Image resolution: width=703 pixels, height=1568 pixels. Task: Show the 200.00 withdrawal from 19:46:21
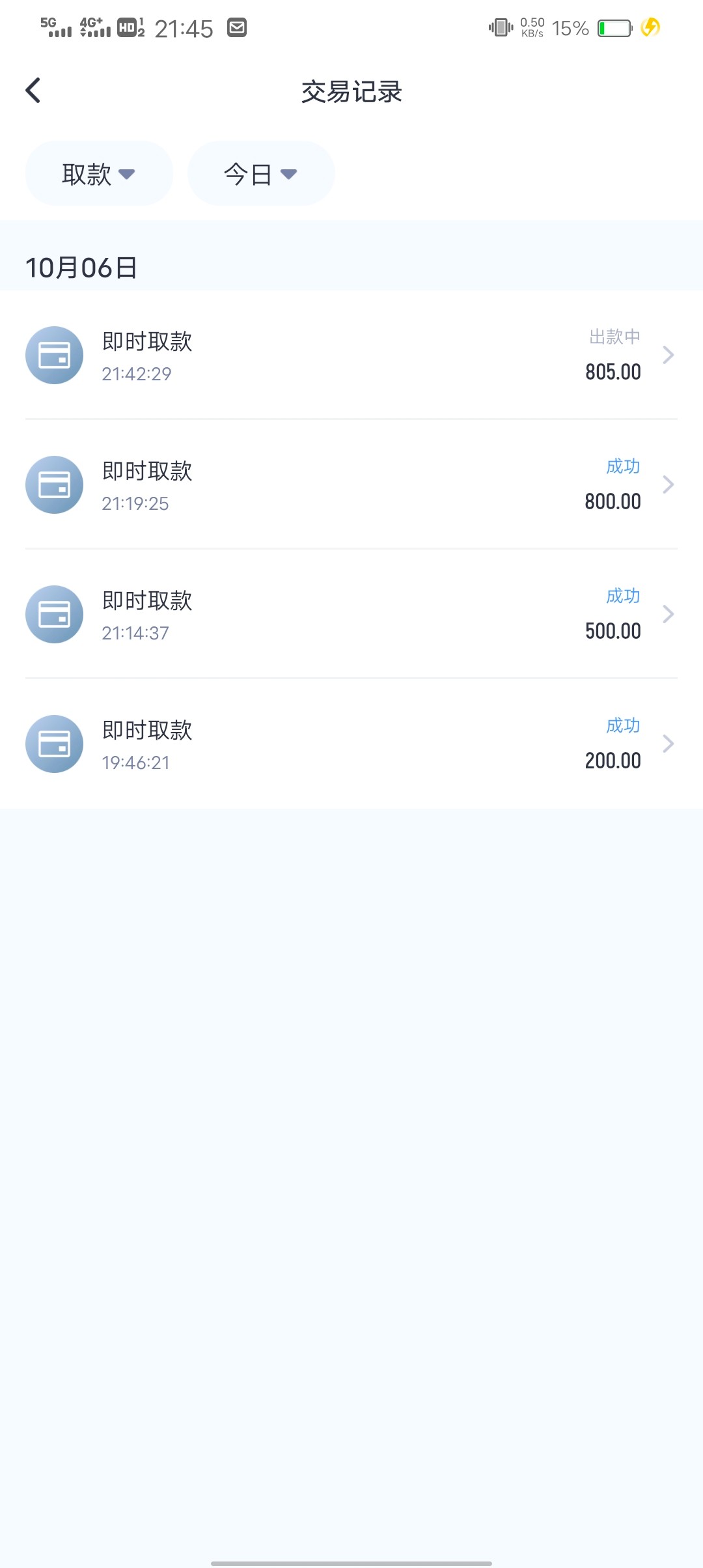pyautogui.click(x=351, y=744)
